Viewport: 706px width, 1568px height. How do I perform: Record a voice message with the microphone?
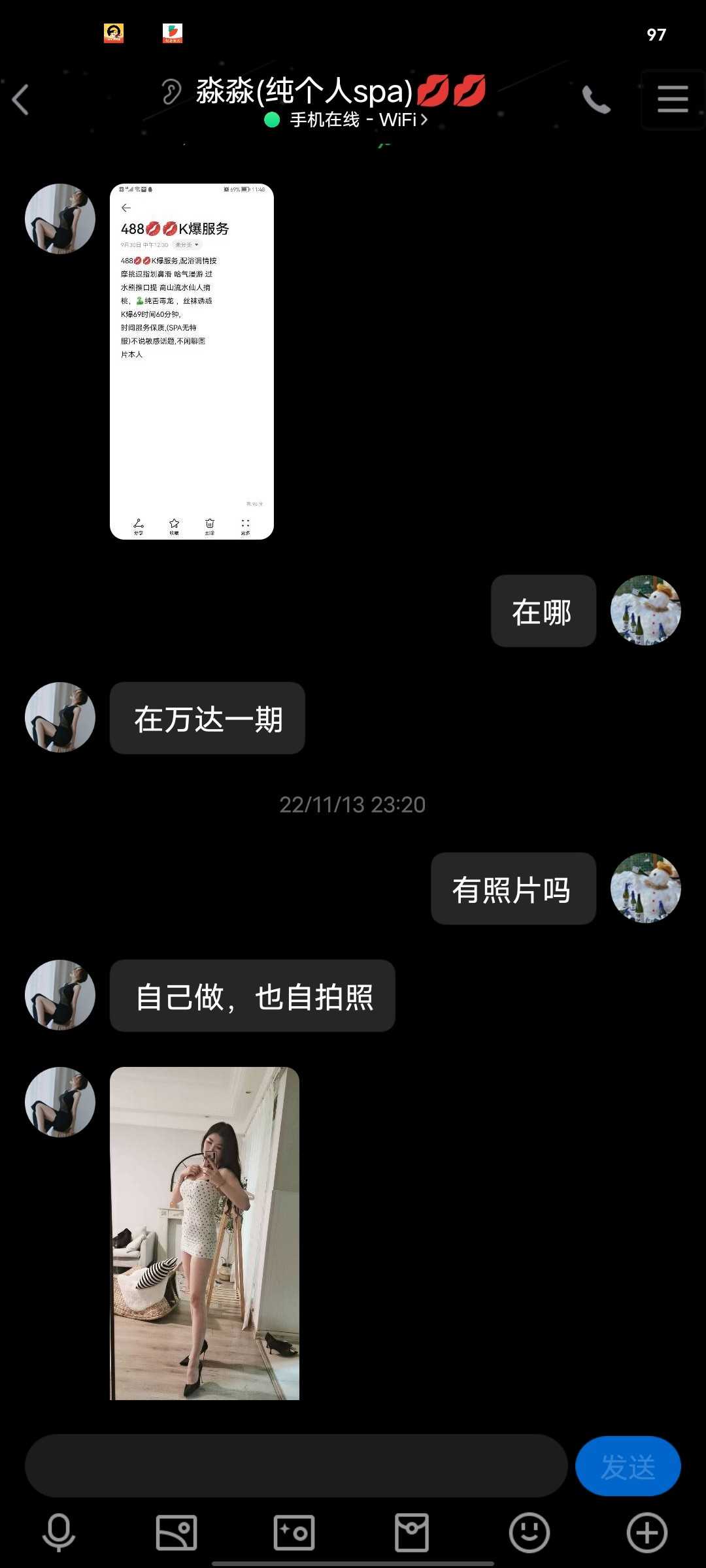(59, 1532)
